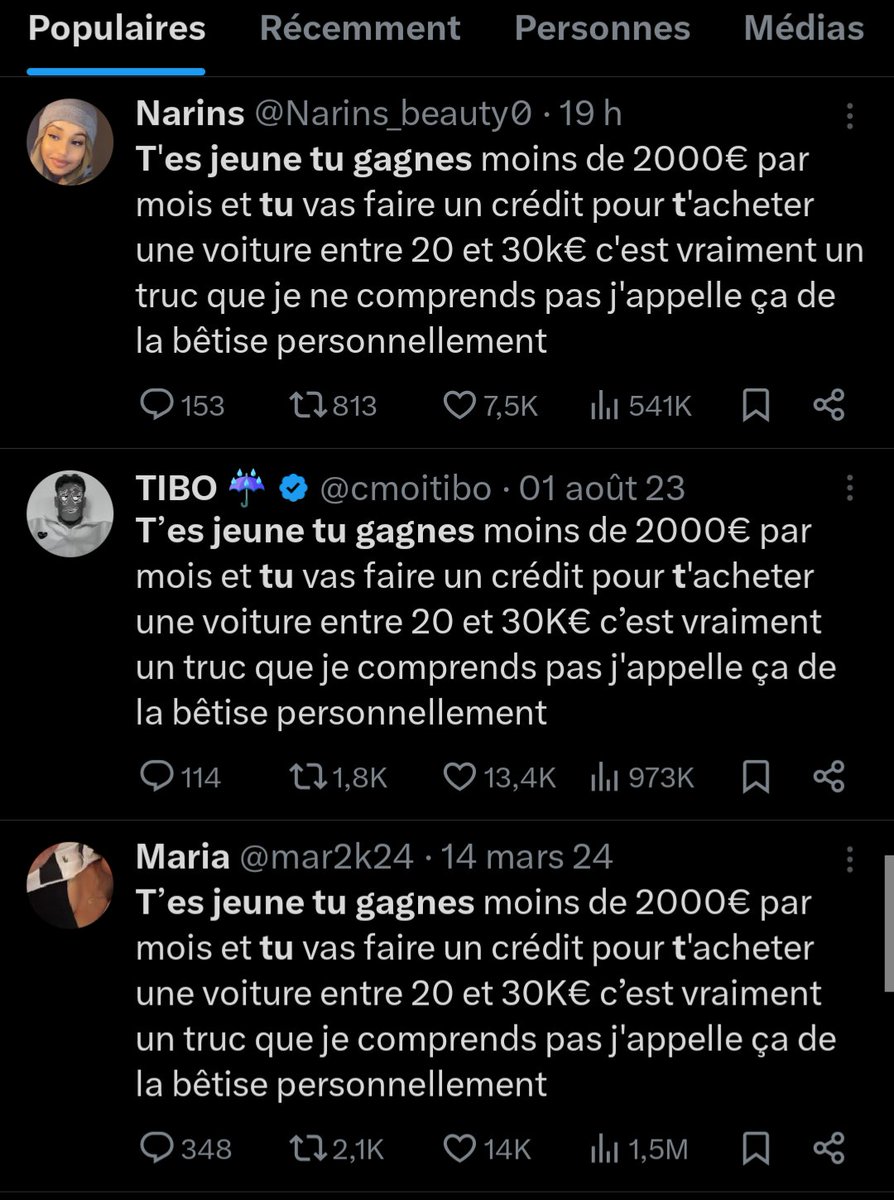The width and height of the screenshot is (894, 1200).
Task: Share Maria's post
Action: pyautogui.click(x=829, y=1149)
